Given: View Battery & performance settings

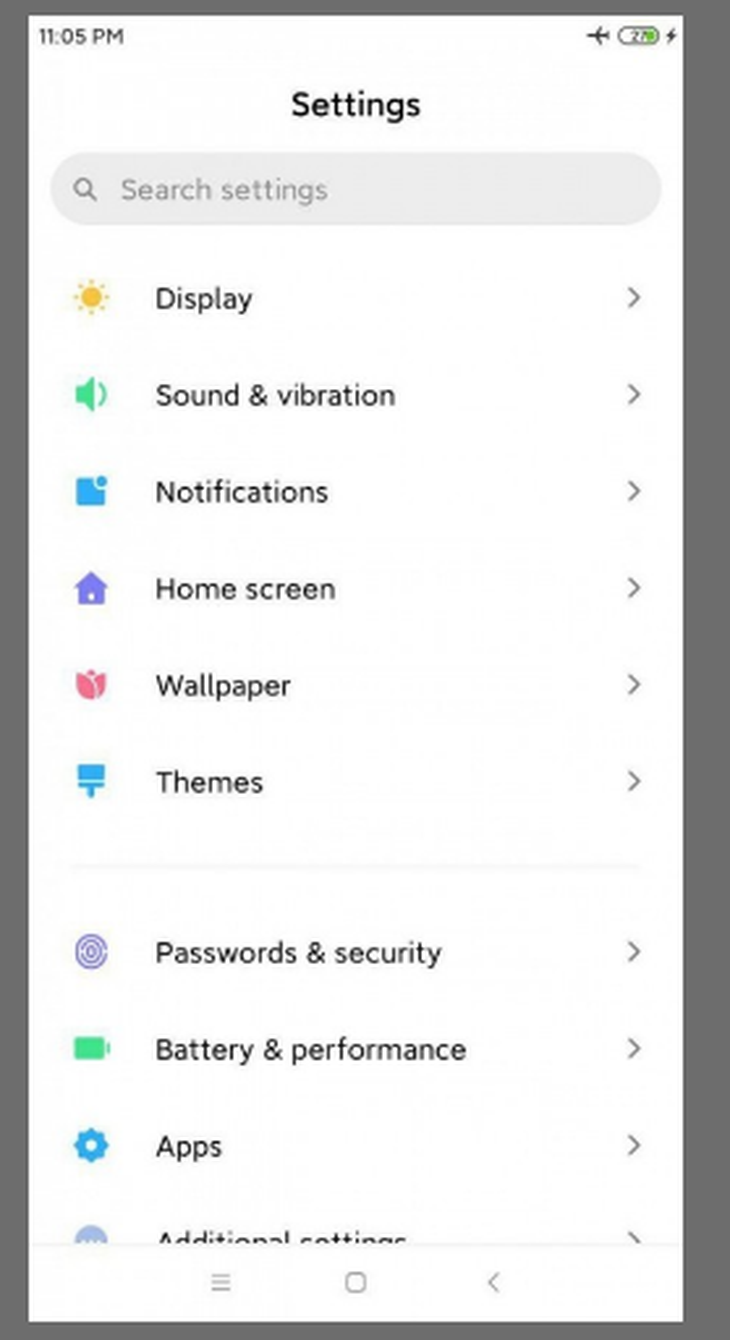Looking at the screenshot, I should [x=355, y=1049].
